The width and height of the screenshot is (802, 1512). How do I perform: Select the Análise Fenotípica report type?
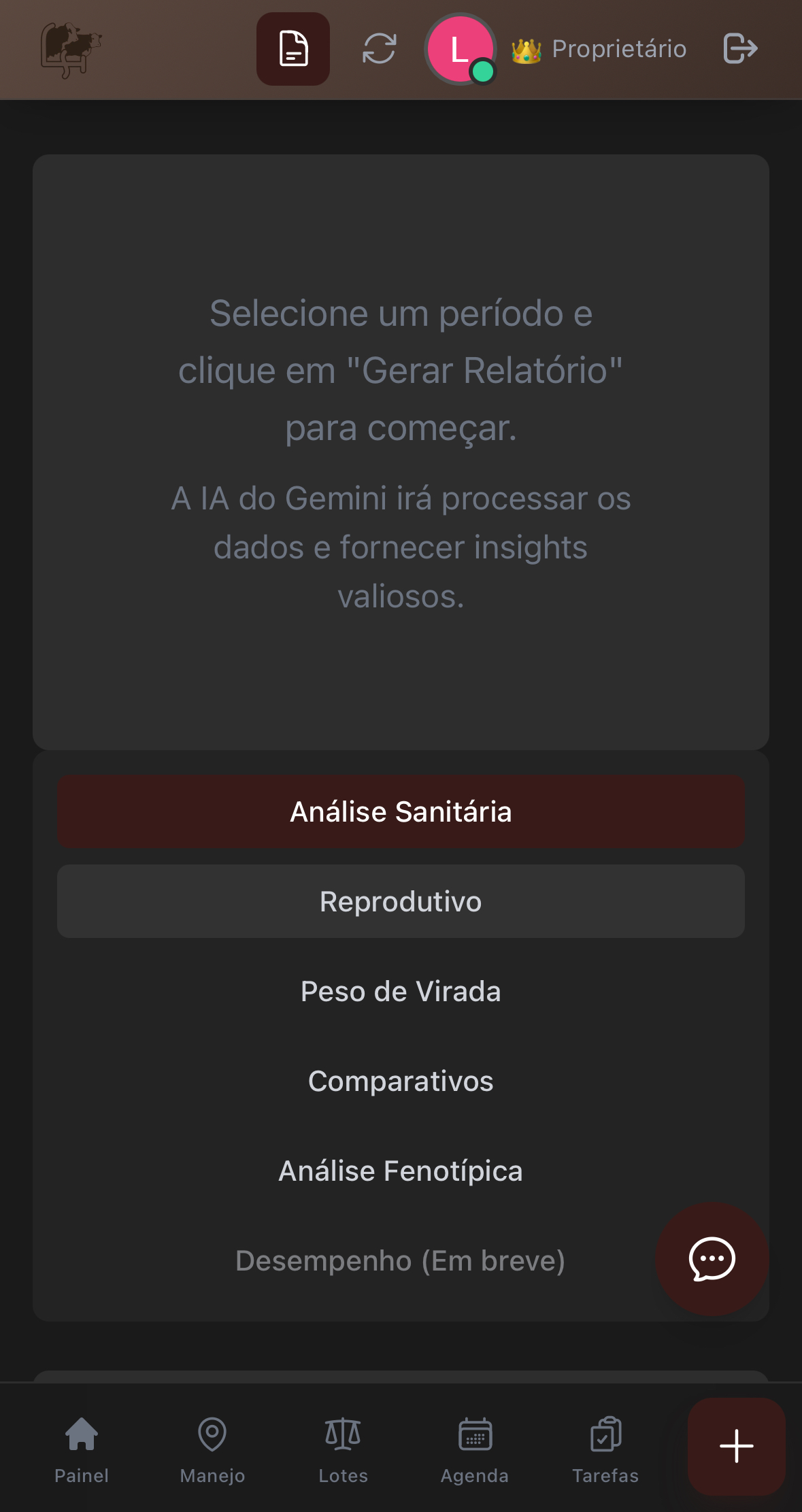point(401,1170)
